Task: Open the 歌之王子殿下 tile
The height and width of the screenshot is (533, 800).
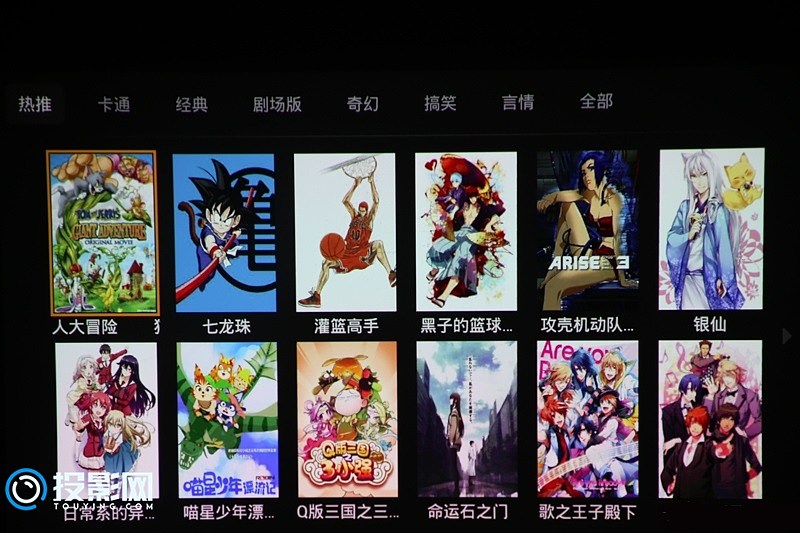Action: point(588,420)
